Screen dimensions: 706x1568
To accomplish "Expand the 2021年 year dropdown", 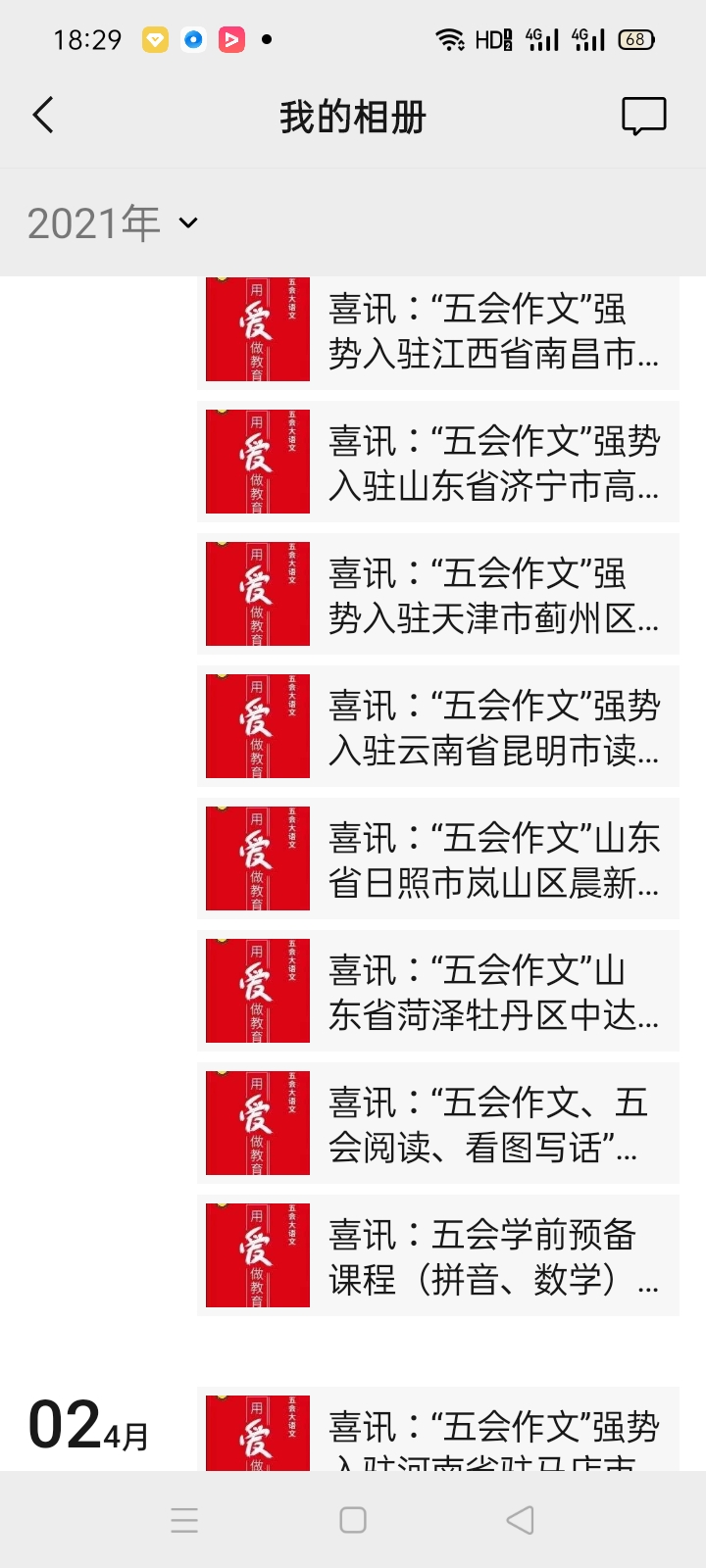I will click(x=113, y=223).
